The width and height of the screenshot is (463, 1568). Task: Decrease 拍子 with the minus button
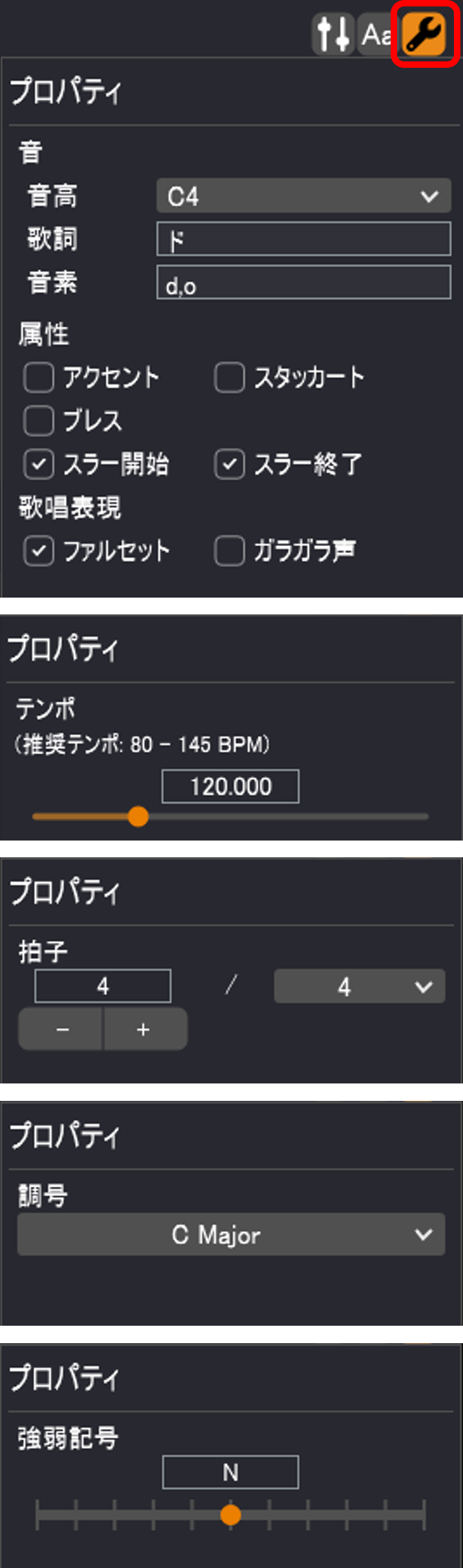62,1029
